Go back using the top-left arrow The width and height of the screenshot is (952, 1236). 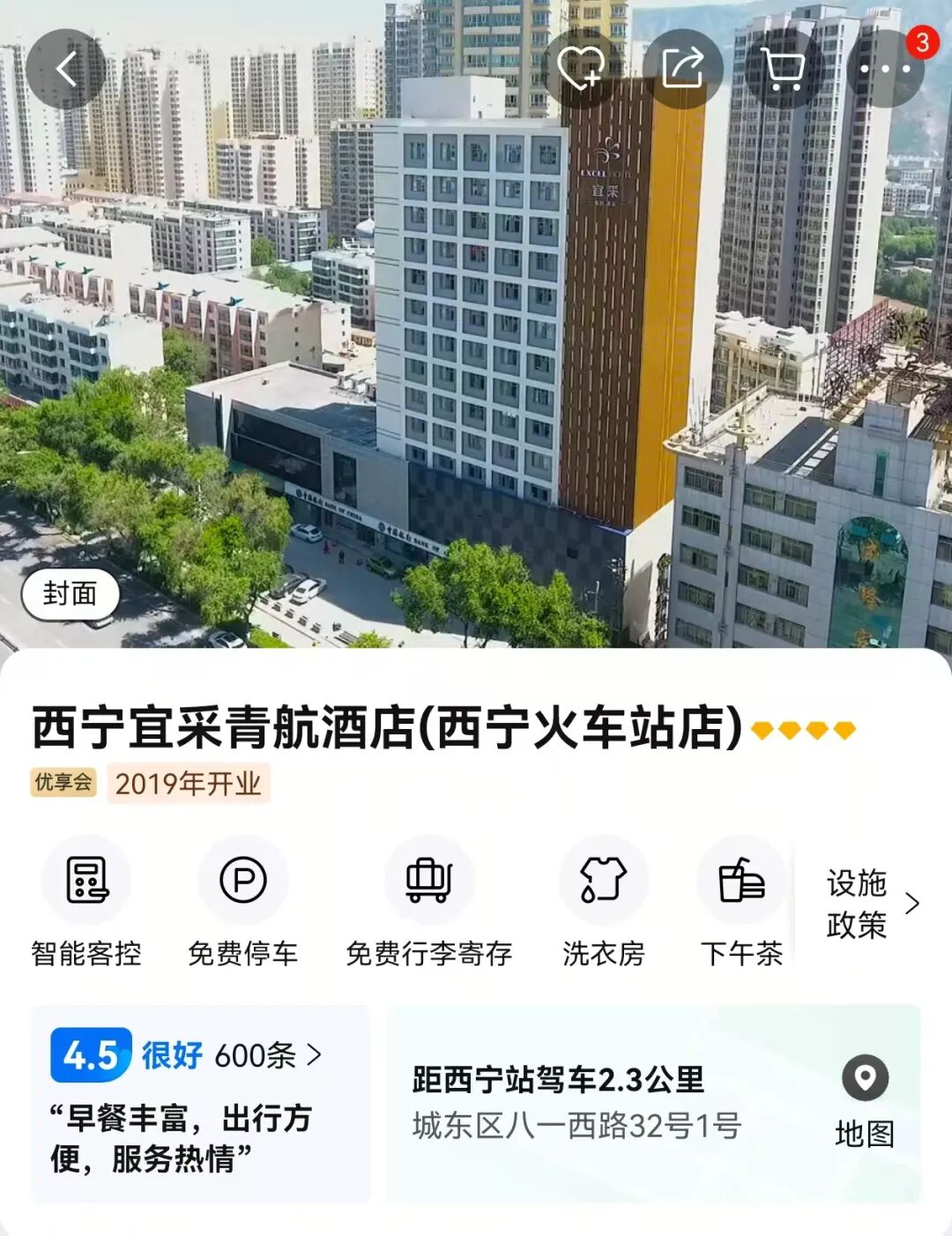pyautogui.click(x=66, y=69)
